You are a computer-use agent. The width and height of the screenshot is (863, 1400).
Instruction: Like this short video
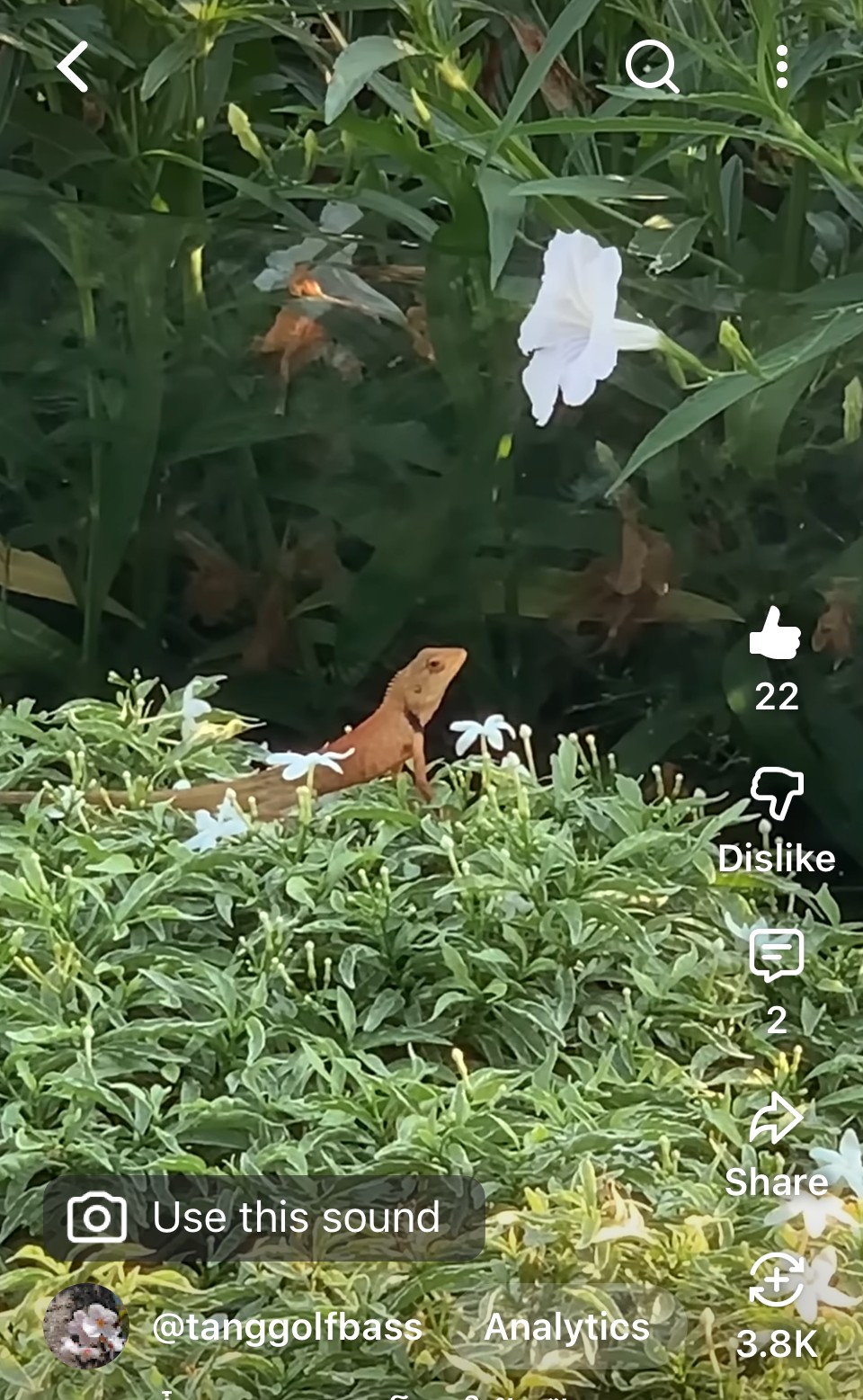(775, 633)
